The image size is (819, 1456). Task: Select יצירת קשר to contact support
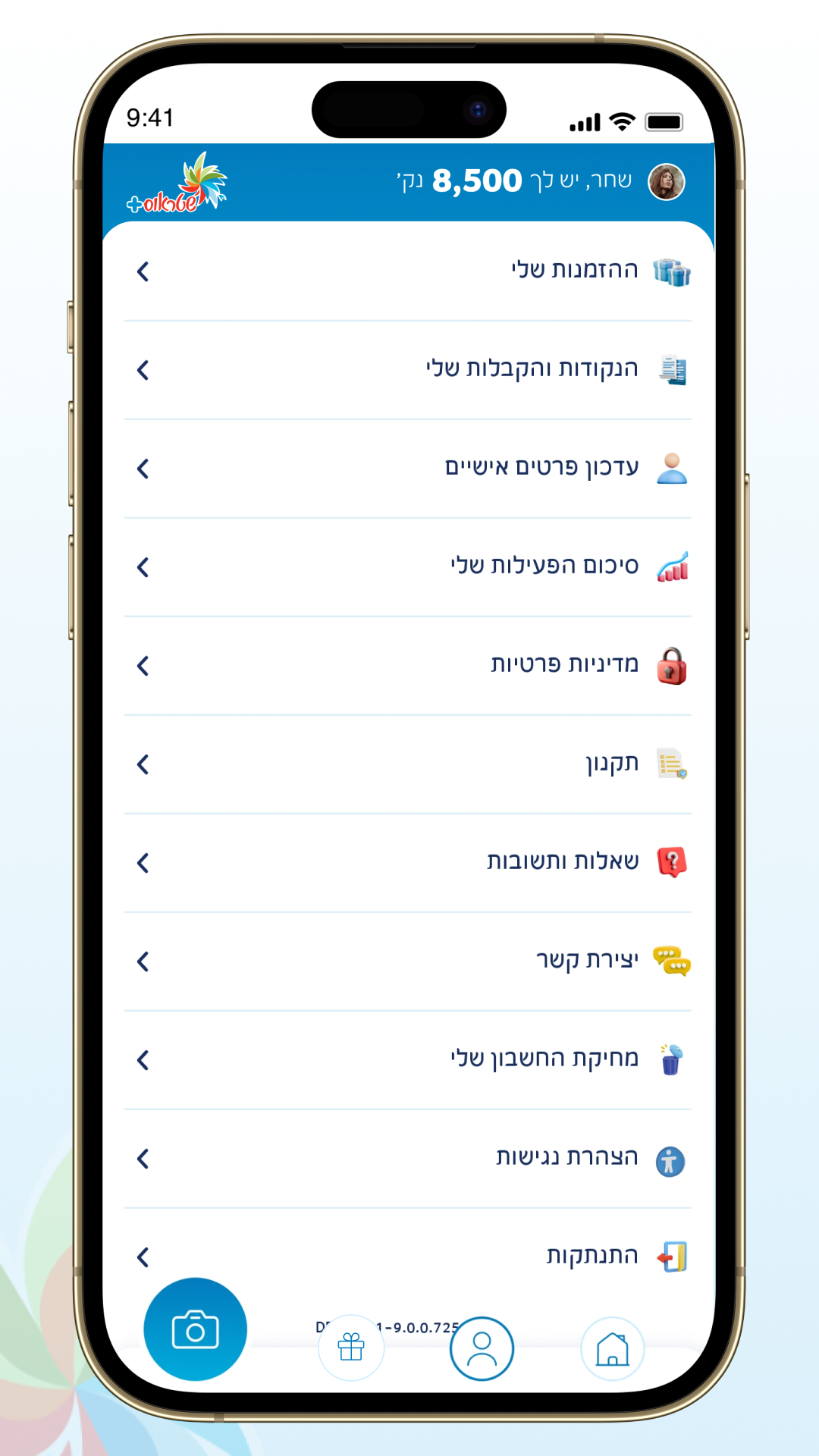point(408,962)
